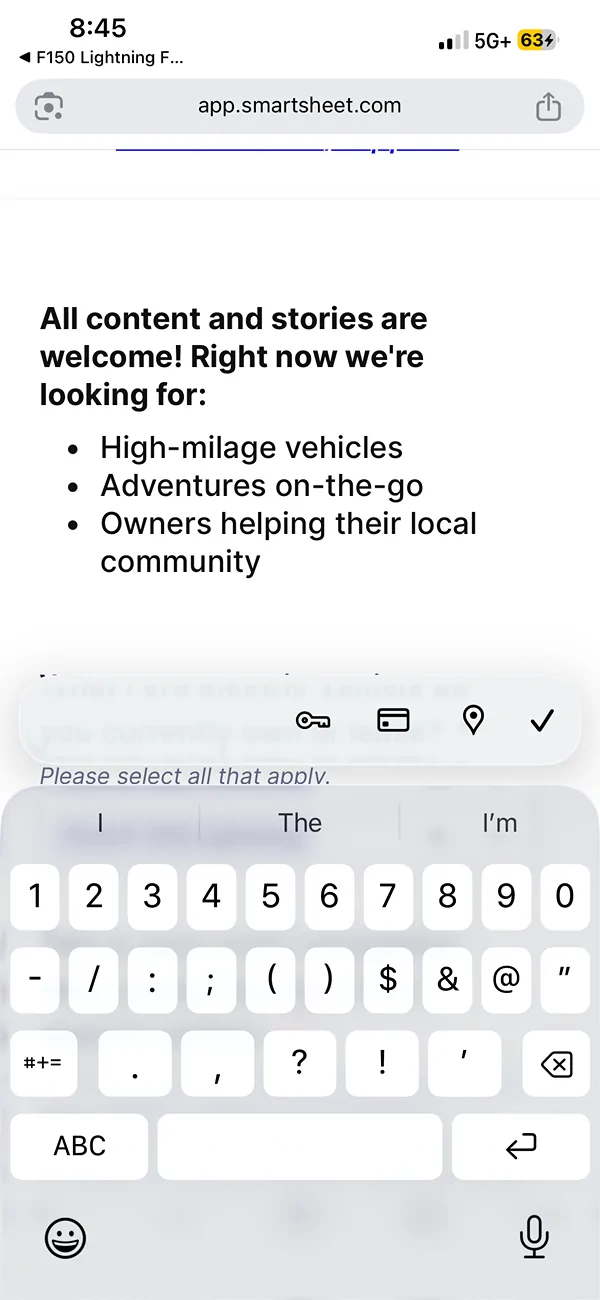Viewport: 600px width, 1300px height.
Task: Open the emoji keyboard
Action: 66,1238
